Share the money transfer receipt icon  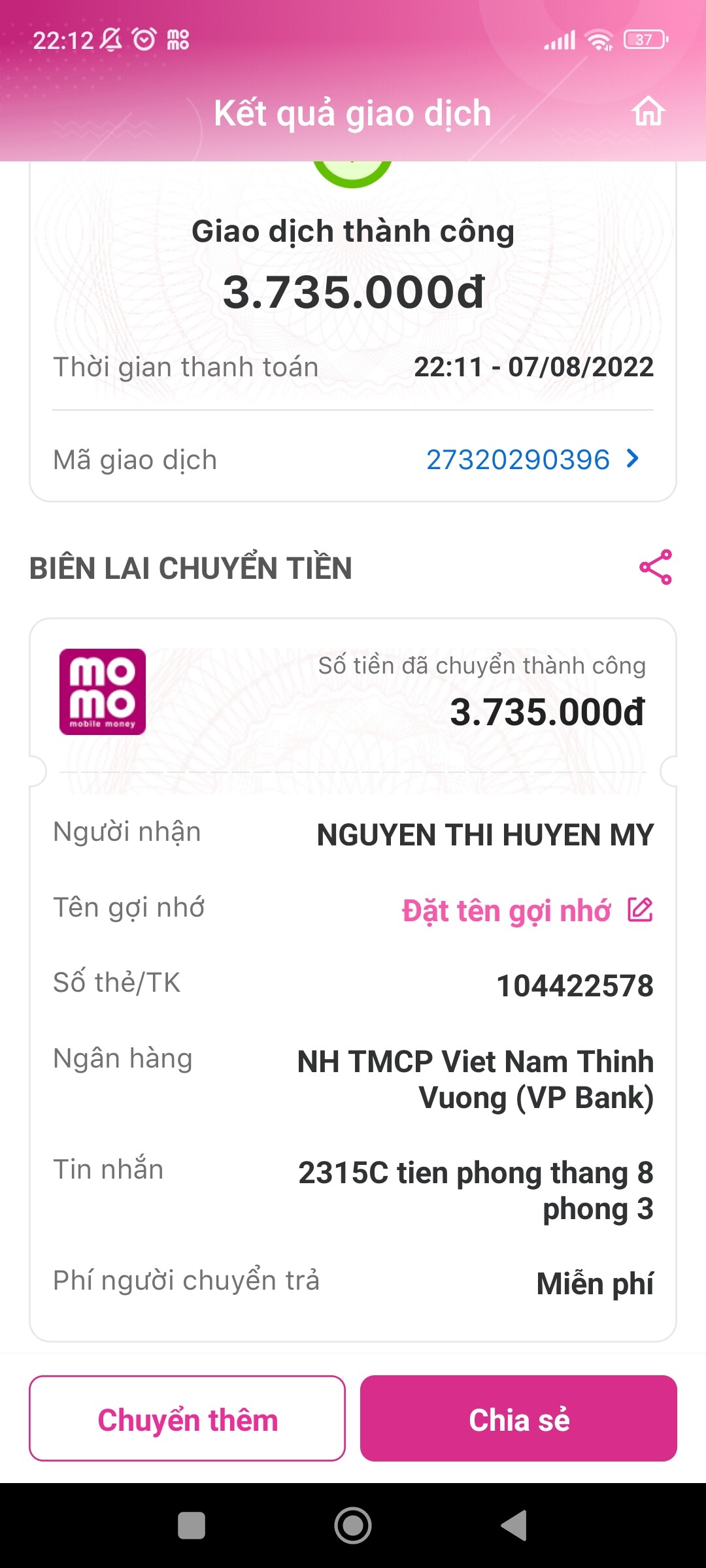click(x=655, y=567)
